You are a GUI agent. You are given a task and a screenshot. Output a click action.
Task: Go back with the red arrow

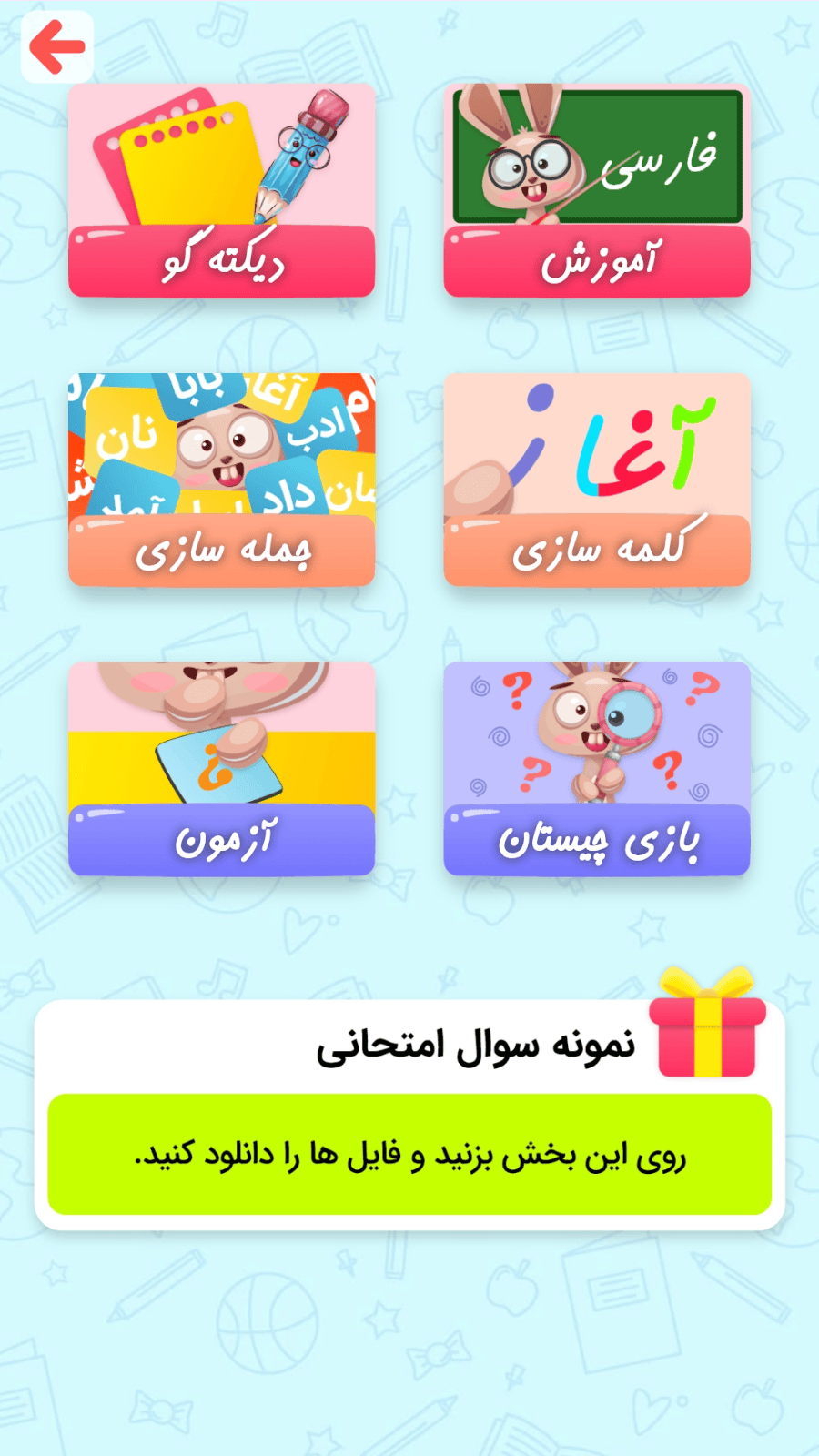[56, 47]
